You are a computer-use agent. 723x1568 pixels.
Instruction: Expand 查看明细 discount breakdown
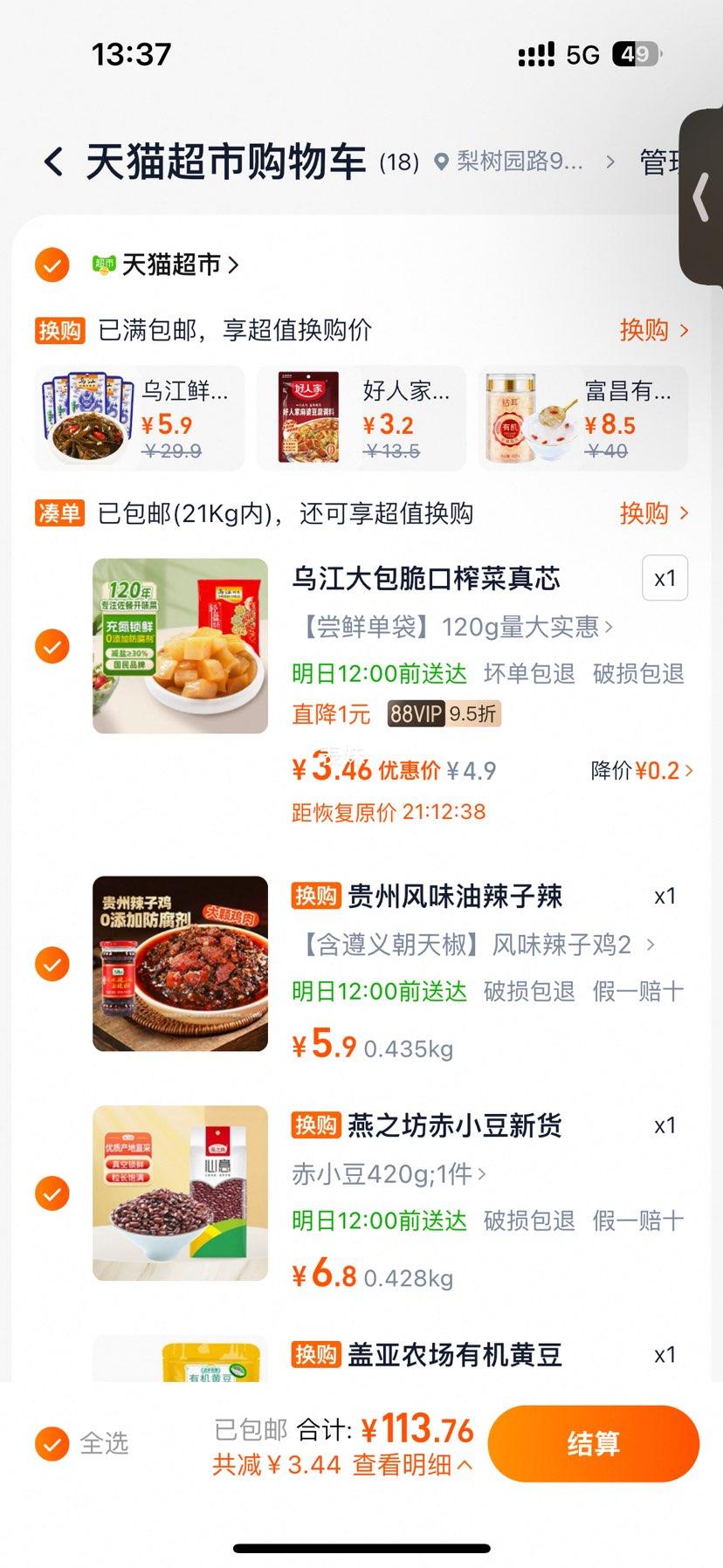[x=412, y=1465]
